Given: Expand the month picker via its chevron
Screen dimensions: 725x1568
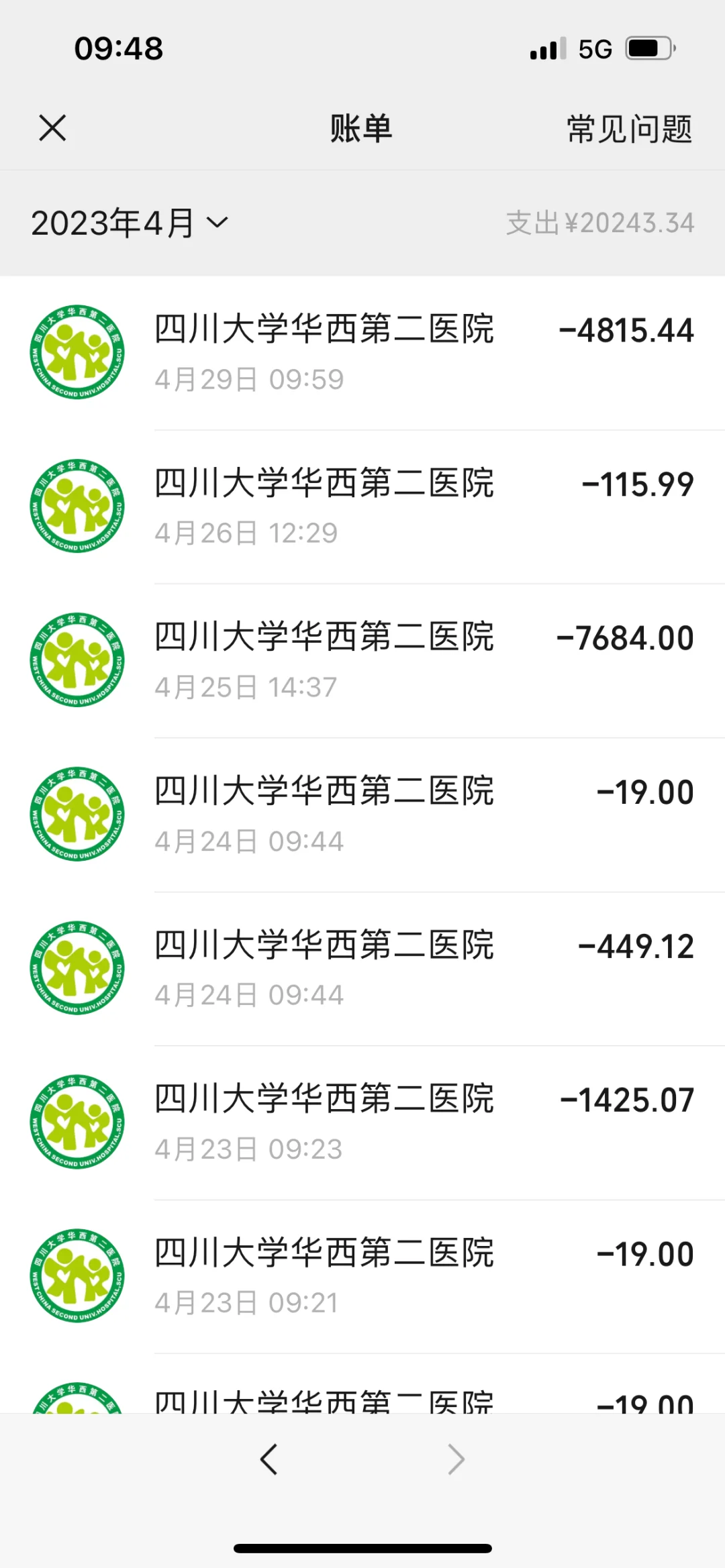Looking at the screenshot, I should tap(216, 225).
